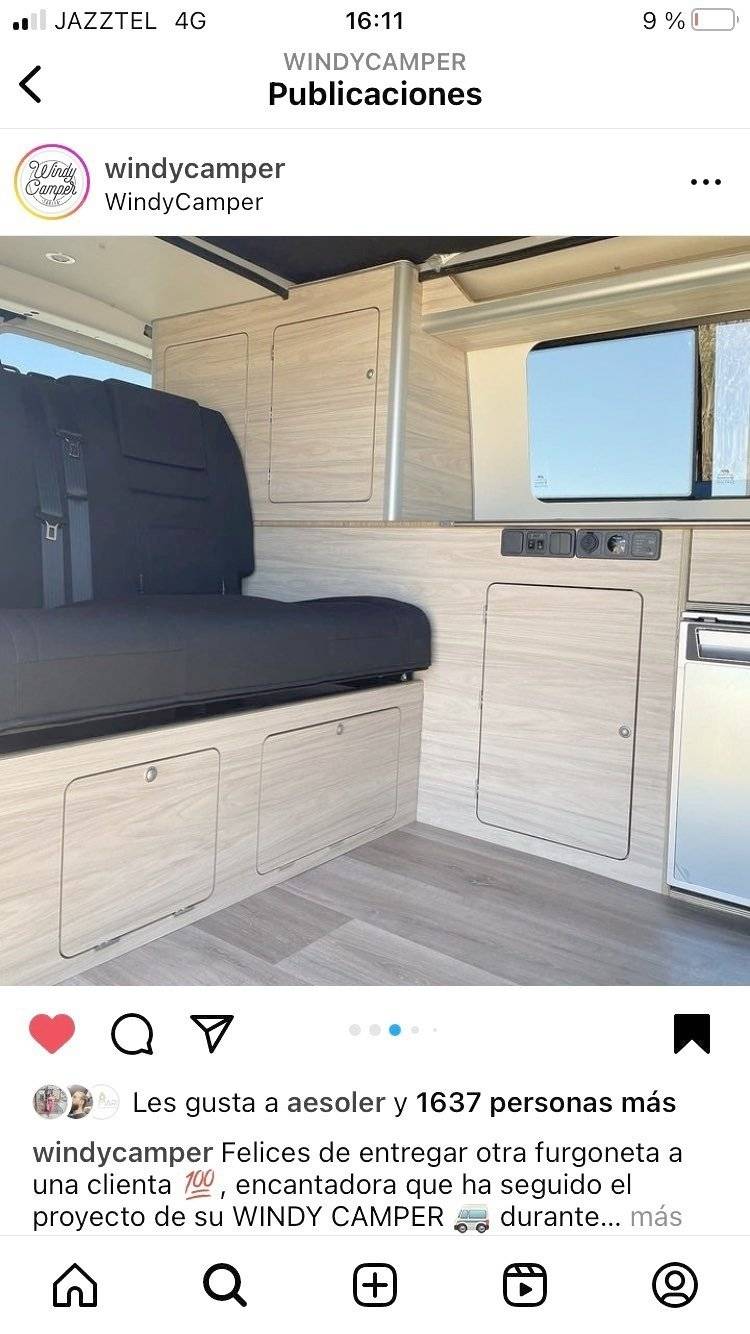Expand the caption with "más"
This screenshot has width=750, height=1334.
(656, 1216)
